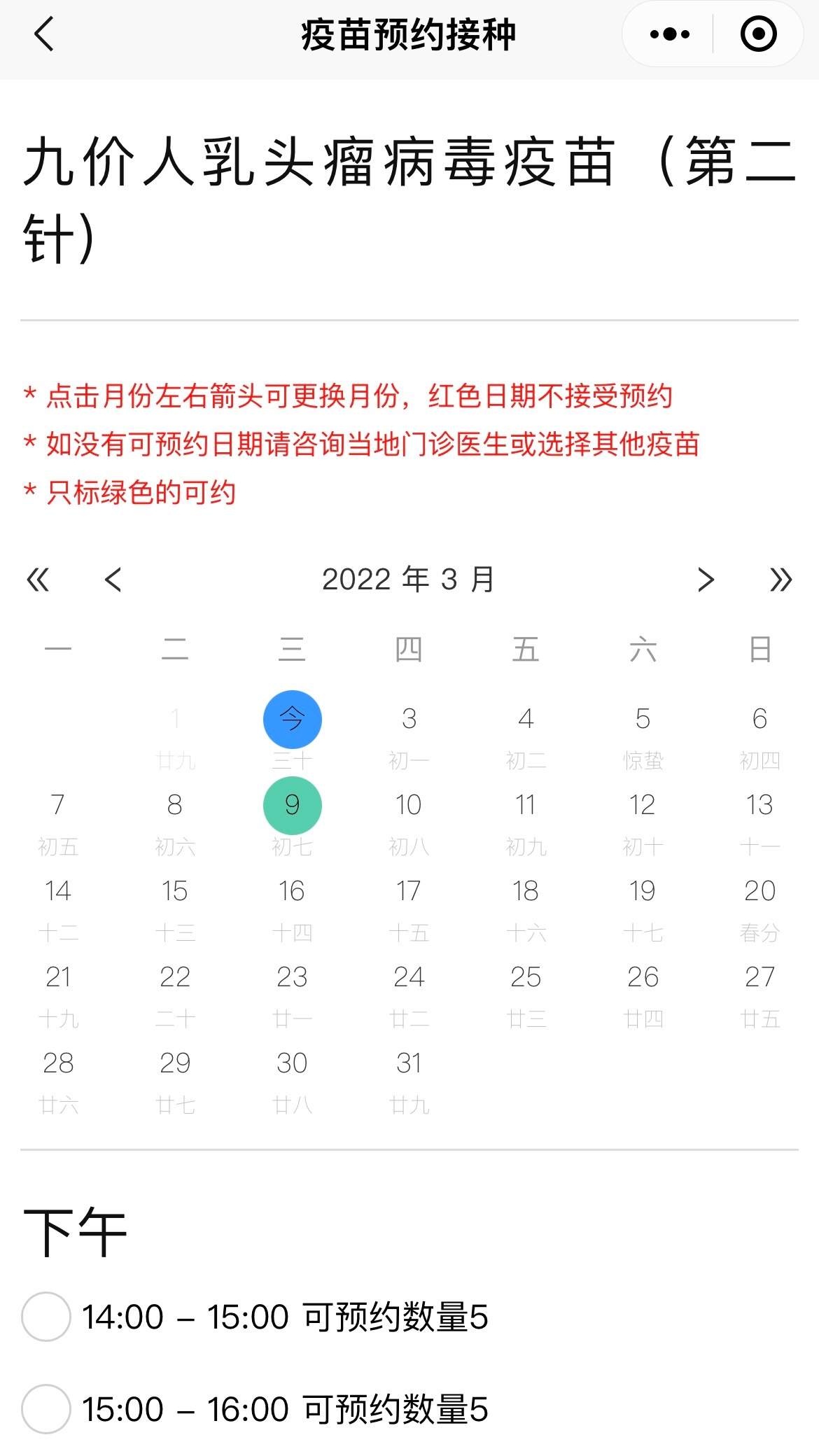Select the 14:00 – 15:00 time slot
The width and height of the screenshot is (819, 1456).
[46, 1317]
